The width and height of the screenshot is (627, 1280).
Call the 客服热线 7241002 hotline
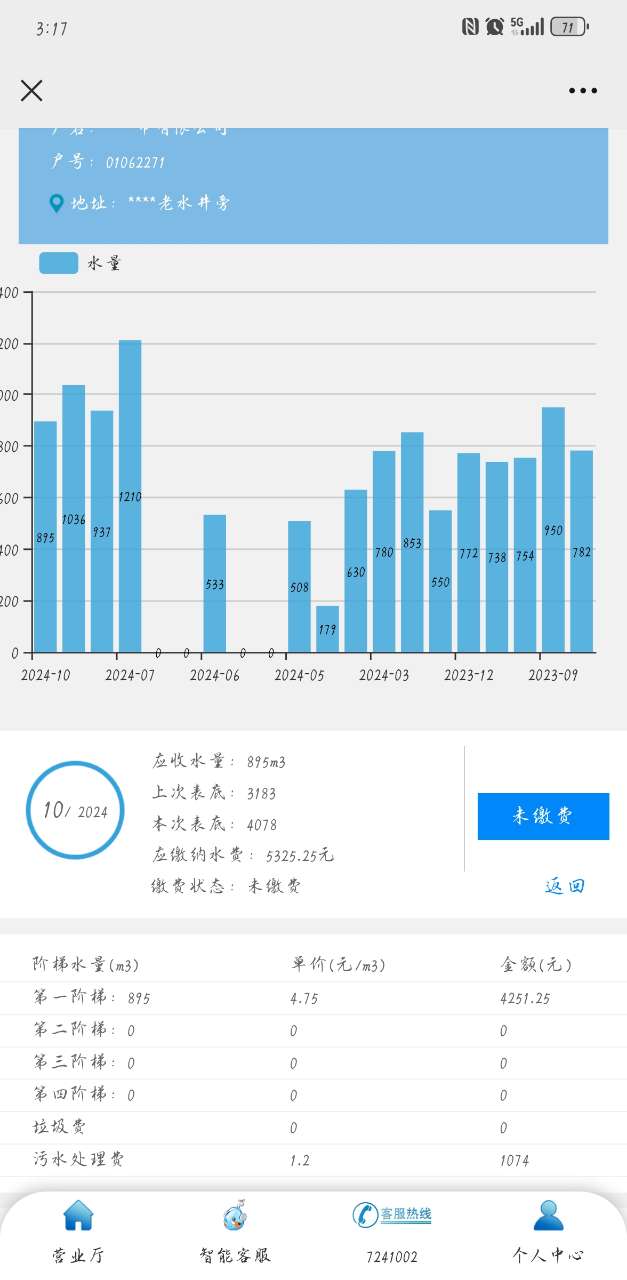(392, 1232)
